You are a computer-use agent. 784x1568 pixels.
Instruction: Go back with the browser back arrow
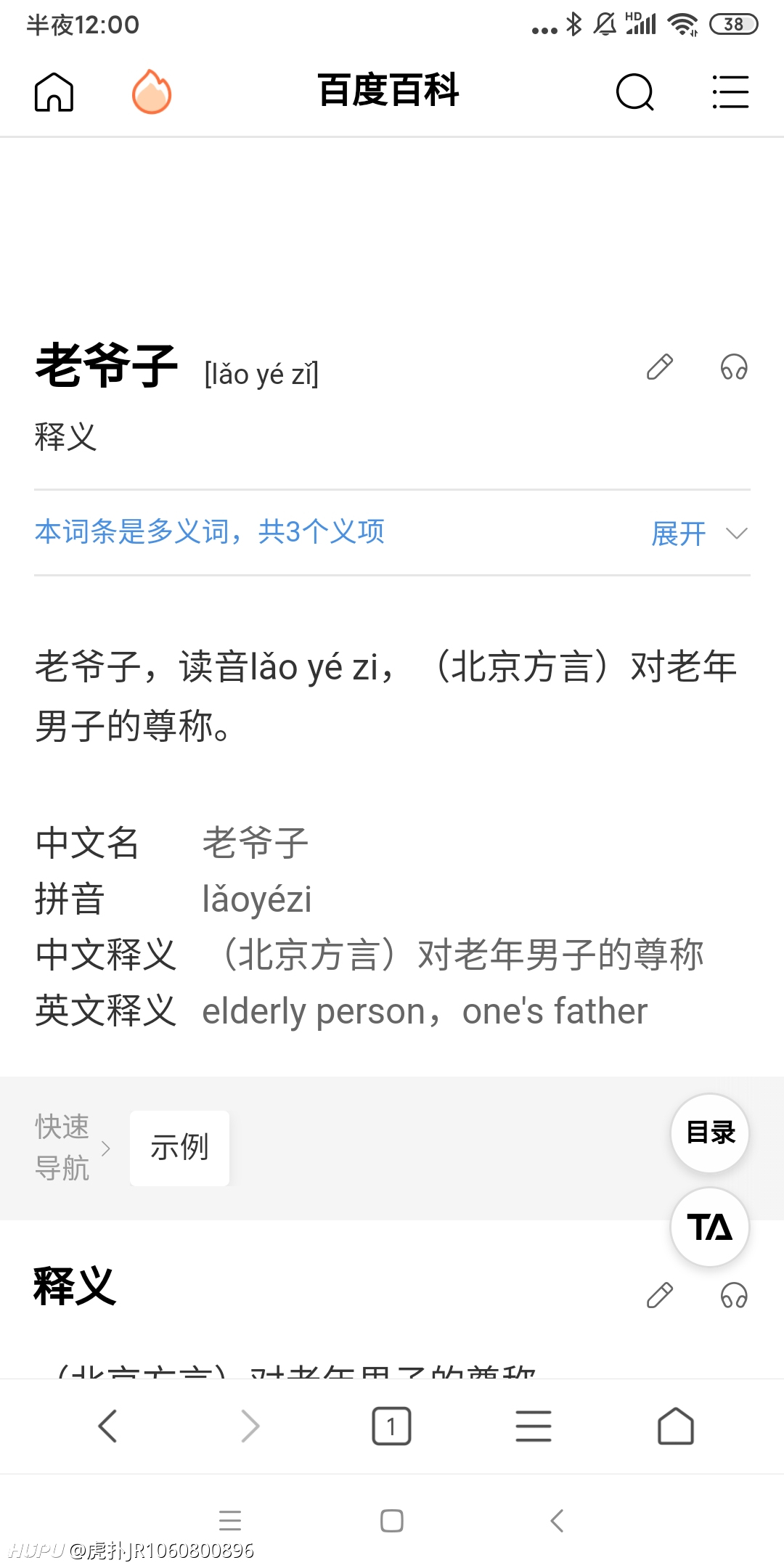(107, 1426)
